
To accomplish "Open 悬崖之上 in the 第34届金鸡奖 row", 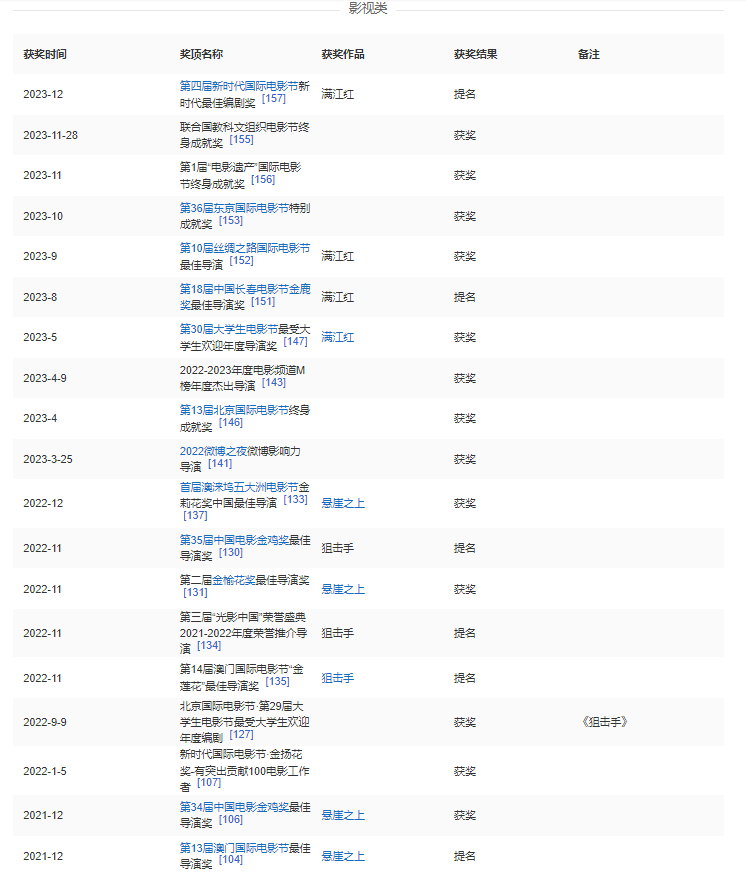I will [343, 815].
